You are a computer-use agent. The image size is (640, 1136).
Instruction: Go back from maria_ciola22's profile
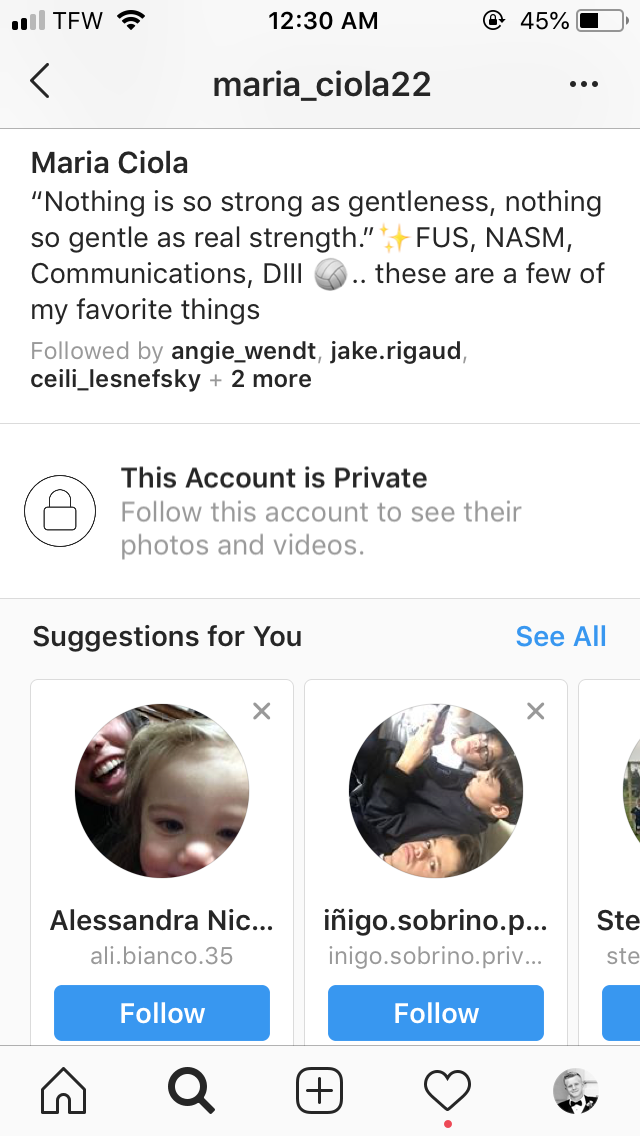click(x=40, y=83)
